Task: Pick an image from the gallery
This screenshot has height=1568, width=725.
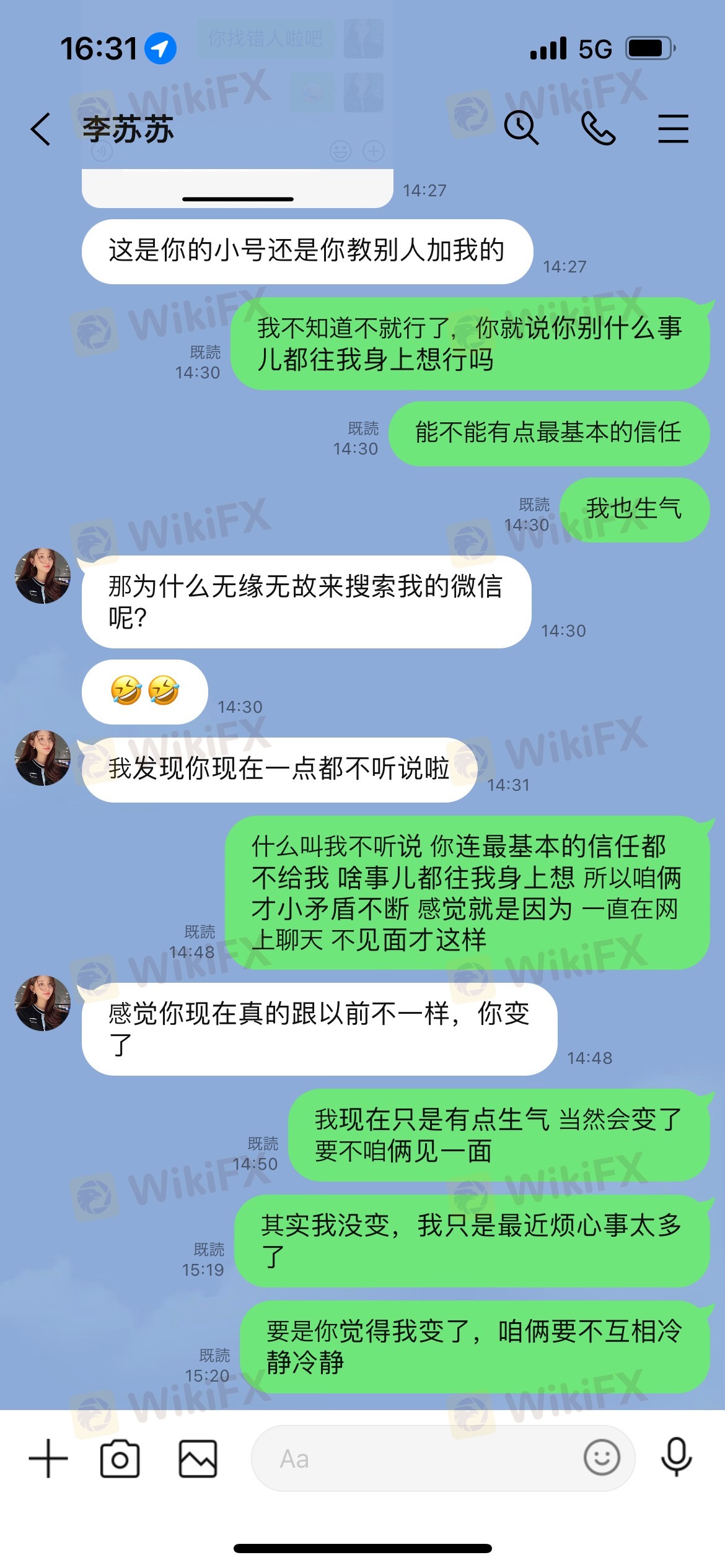Action: click(198, 1458)
